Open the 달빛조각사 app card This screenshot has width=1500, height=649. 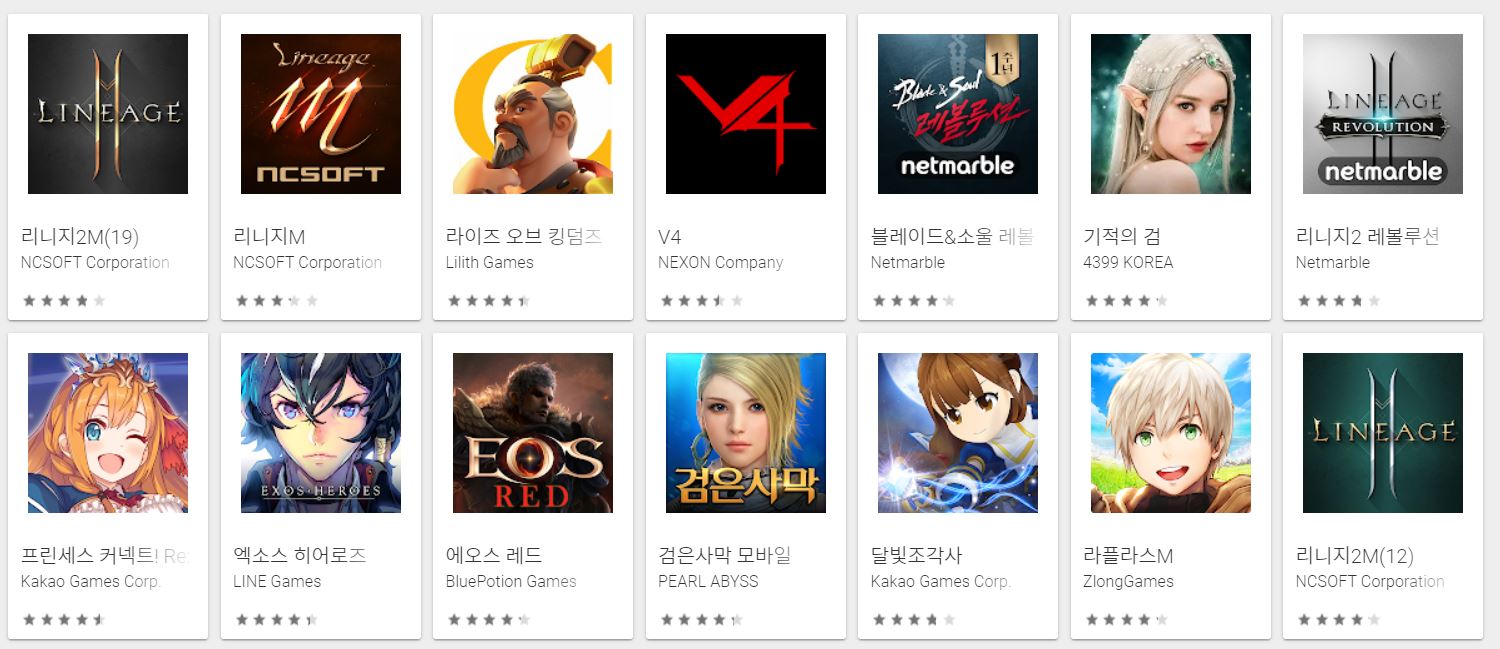(x=958, y=433)
